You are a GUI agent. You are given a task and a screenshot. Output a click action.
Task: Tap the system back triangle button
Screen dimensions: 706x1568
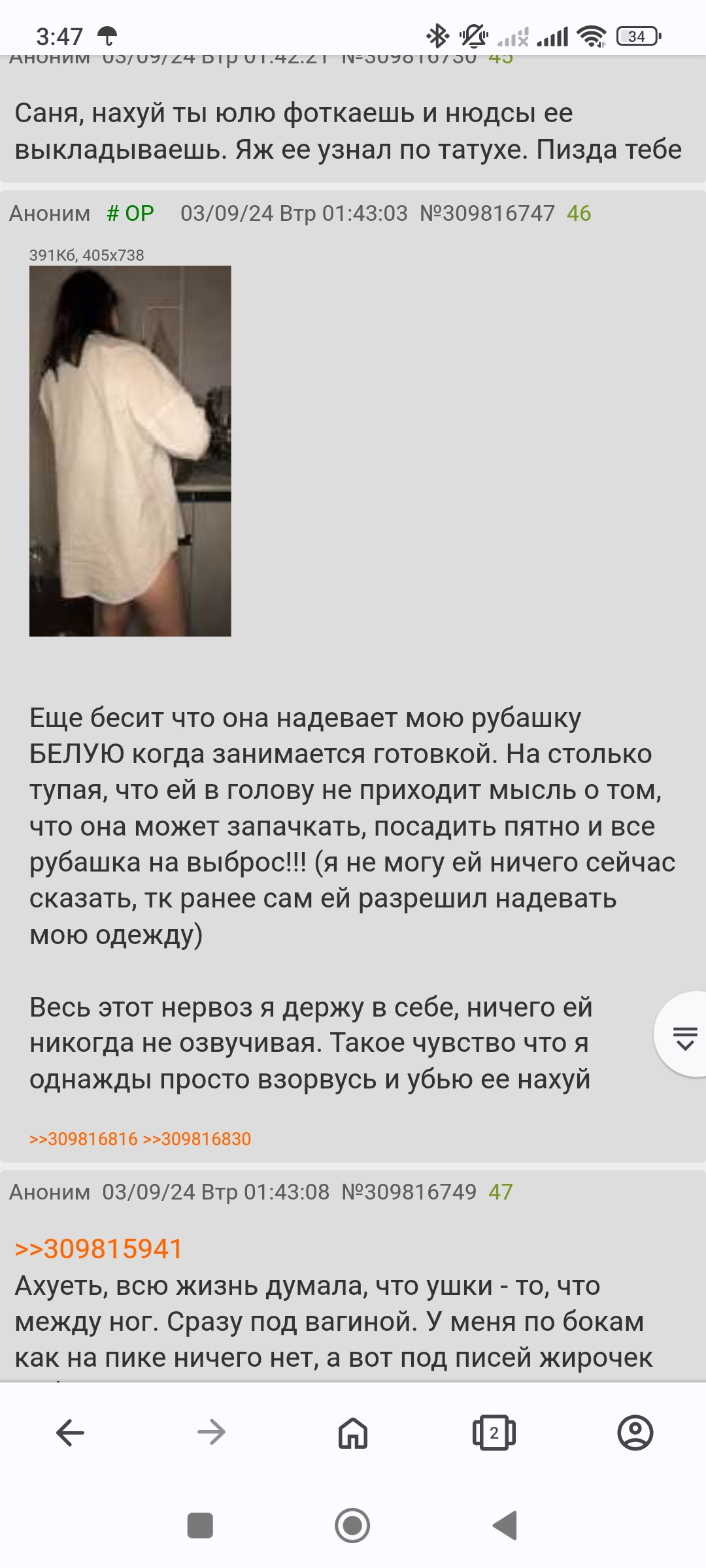pyautogui.click(x=505, y=1526)
